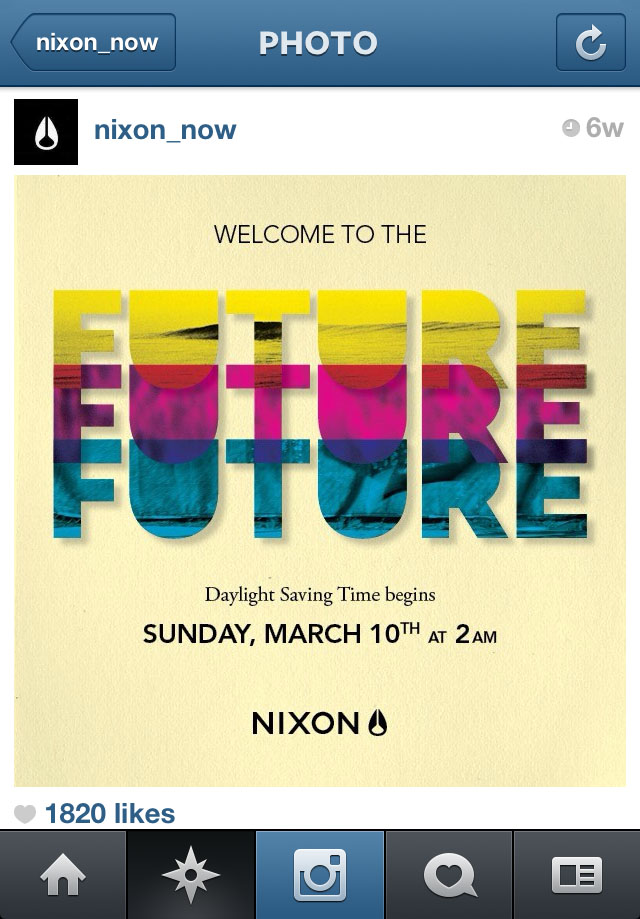Open the Explore star tab
Image resolution: width=640 pixels, height=919 pixels.
click(191, 875)
